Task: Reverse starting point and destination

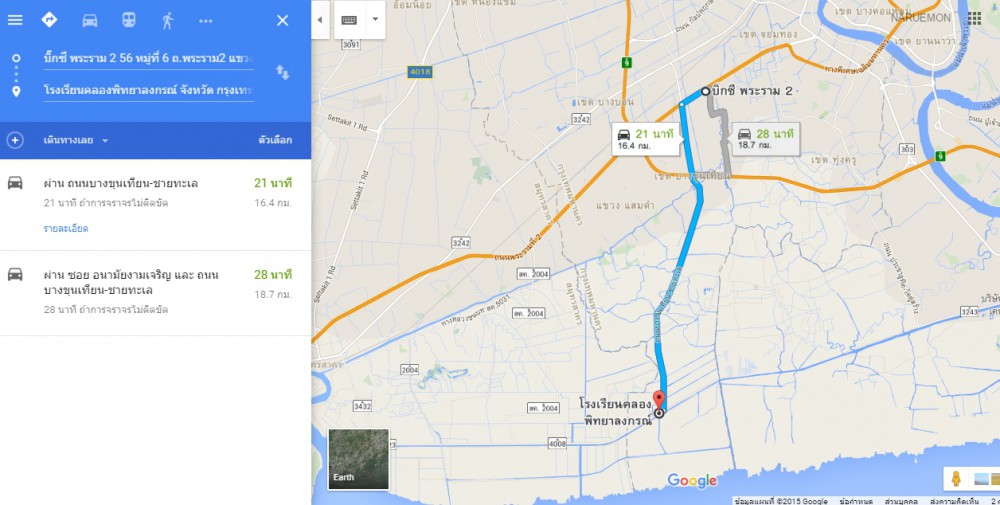Action: (283, 72)
